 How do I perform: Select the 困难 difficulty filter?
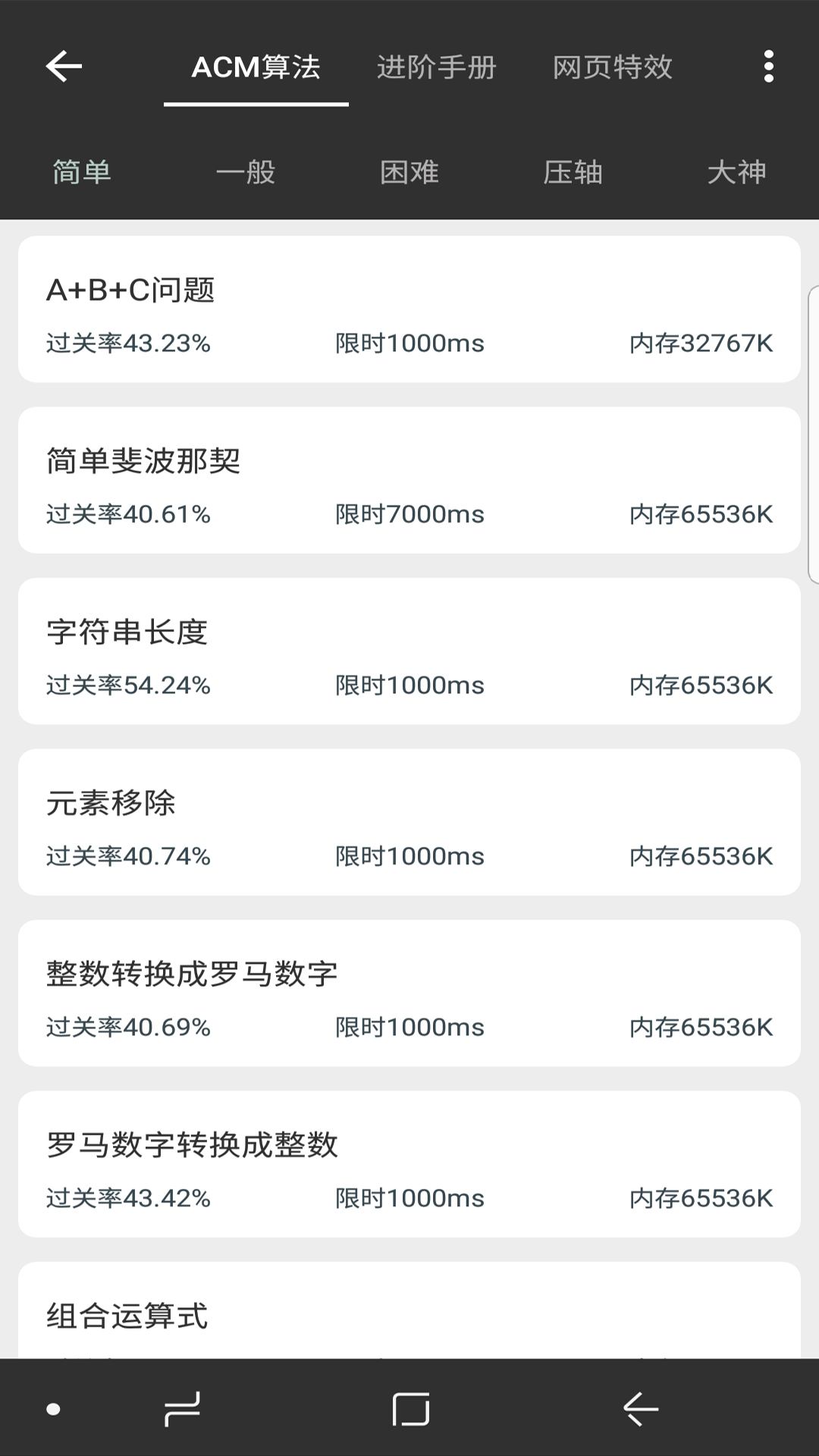409,172
